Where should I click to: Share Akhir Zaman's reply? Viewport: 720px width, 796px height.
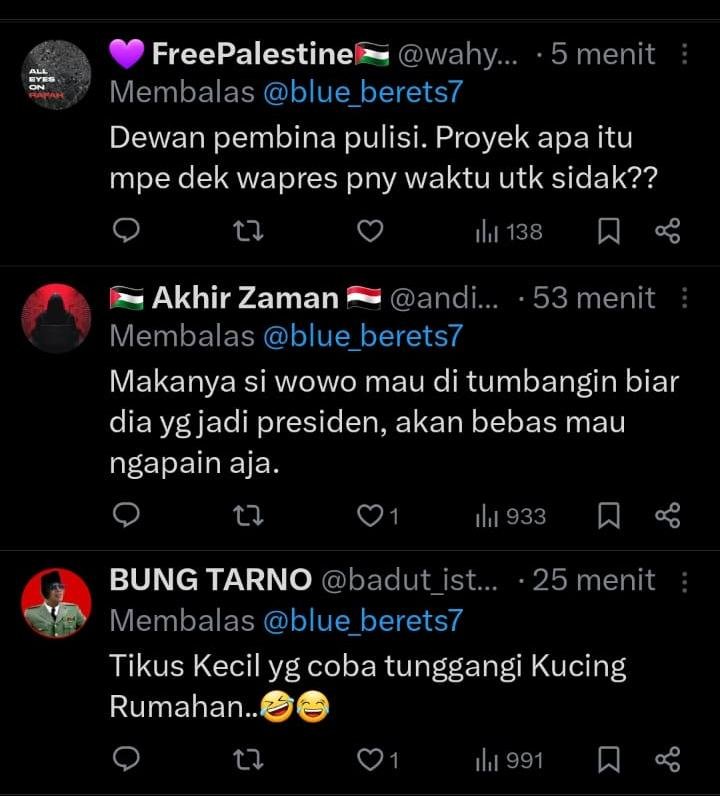[667, 516]
